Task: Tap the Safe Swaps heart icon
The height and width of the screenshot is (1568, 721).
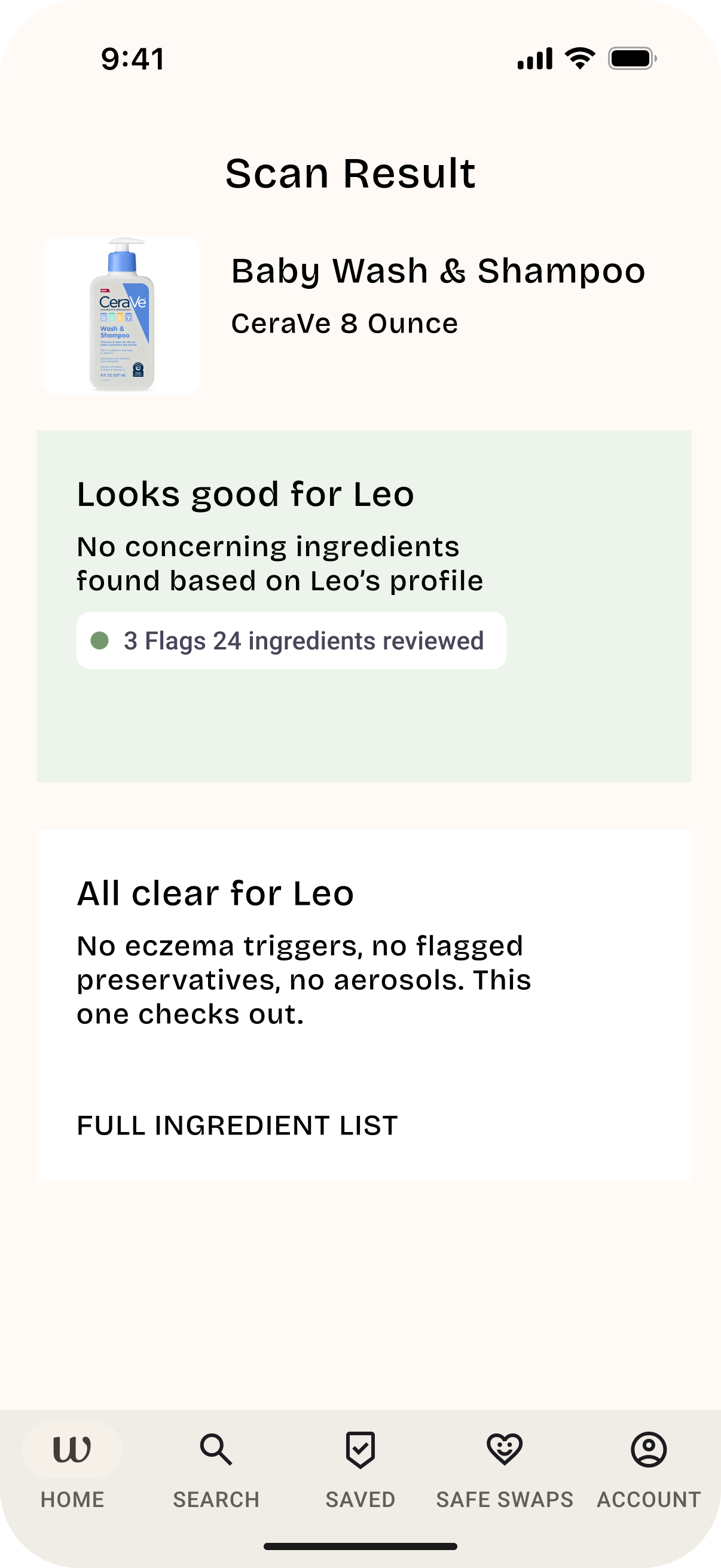Action: 505,1448
